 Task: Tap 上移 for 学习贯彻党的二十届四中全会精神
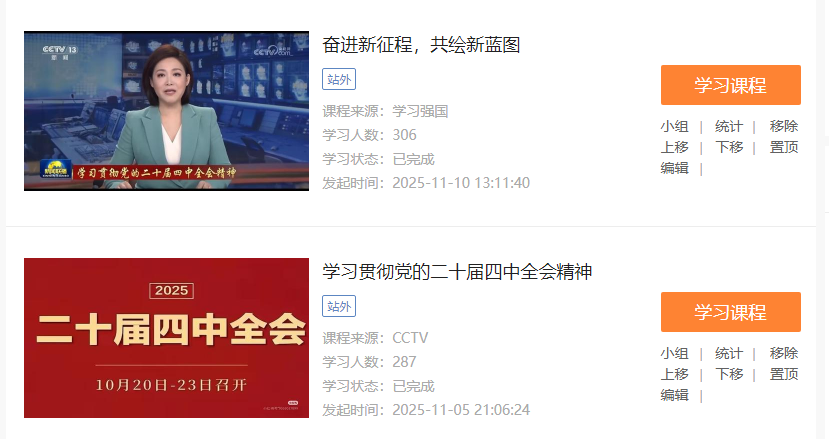675,374
